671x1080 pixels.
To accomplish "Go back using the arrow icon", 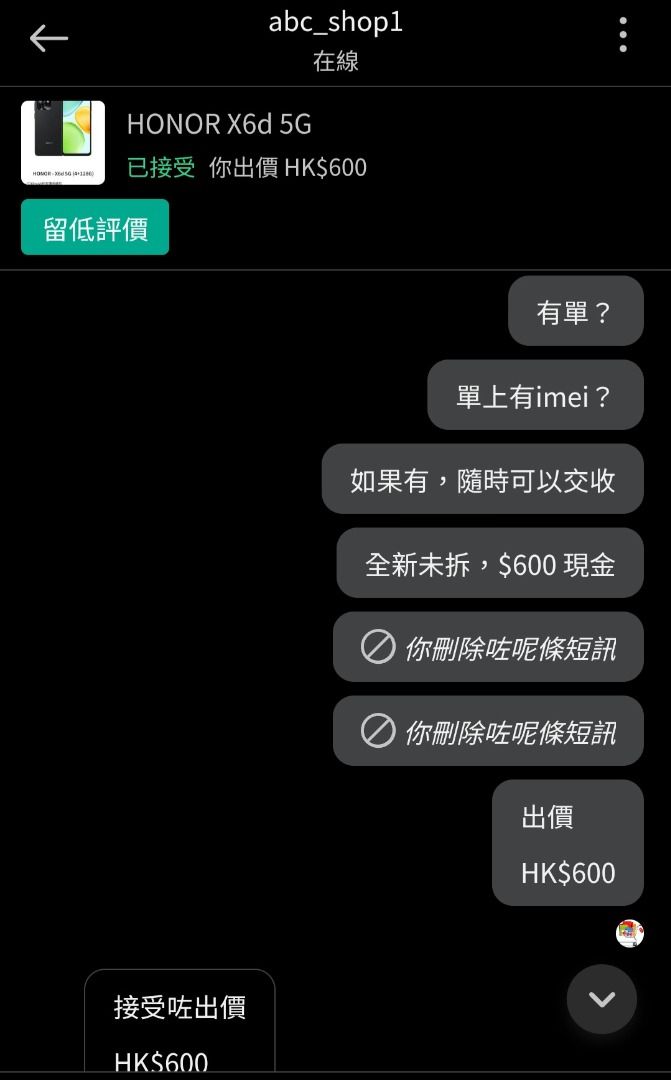I will [48, 38].
